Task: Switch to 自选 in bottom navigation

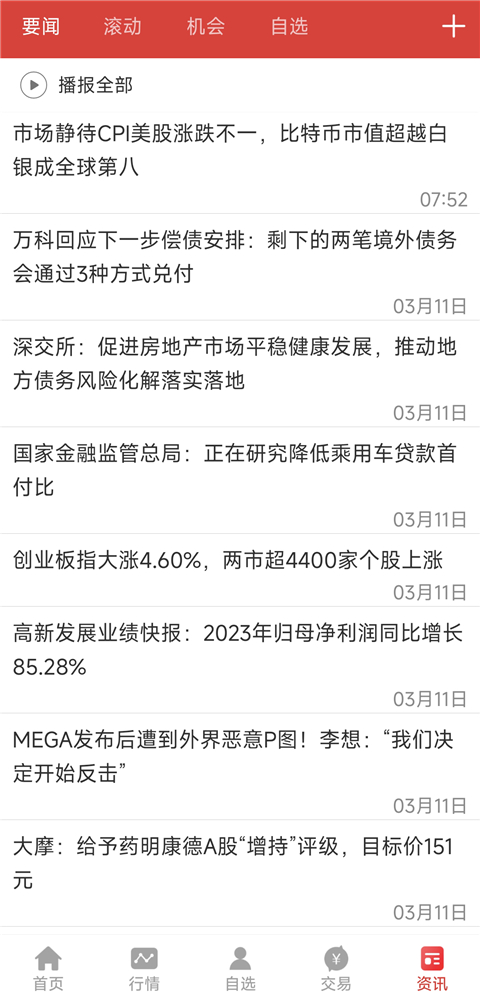Action: pyautogui.click(x=240, y=968)
